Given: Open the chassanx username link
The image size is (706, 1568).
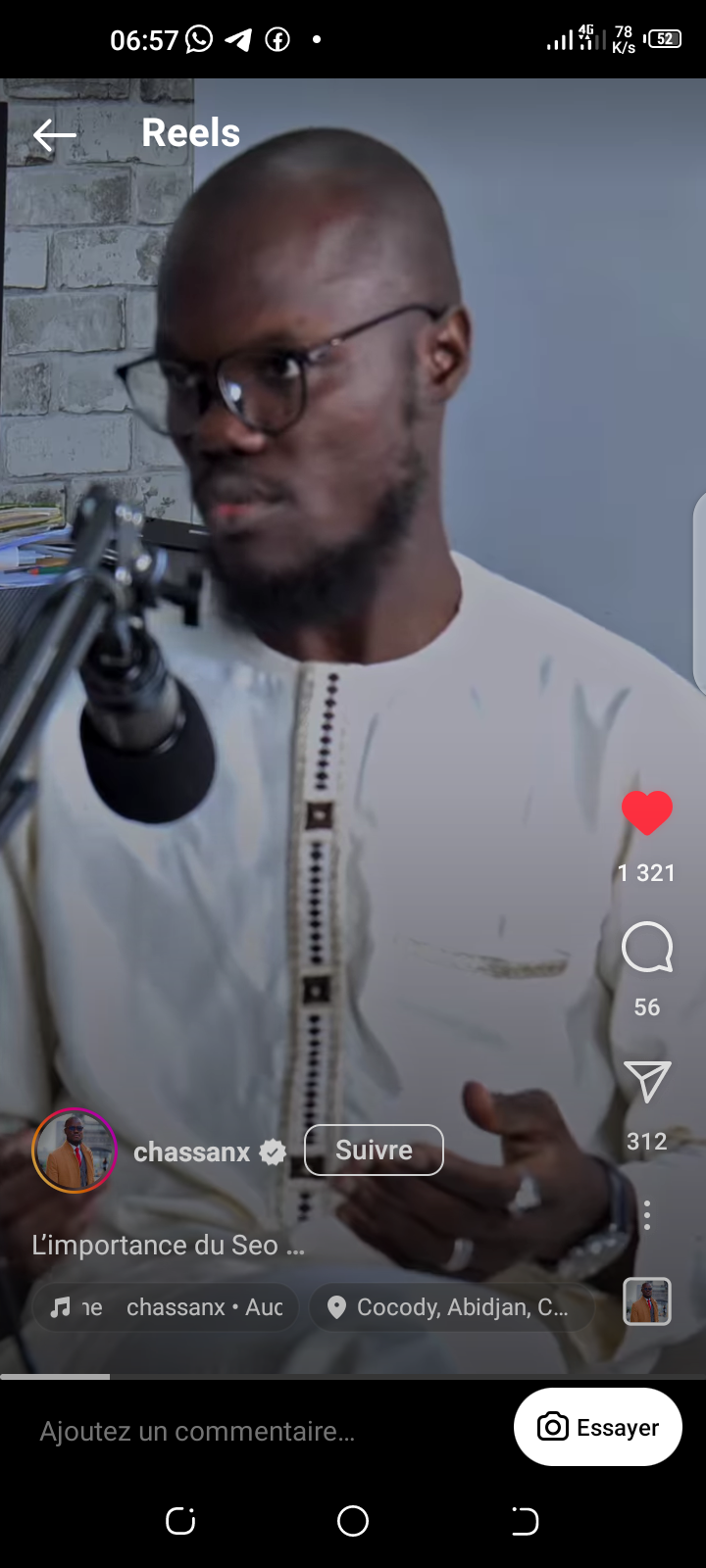Looking at the screenshot, I should coord(192,1151).
